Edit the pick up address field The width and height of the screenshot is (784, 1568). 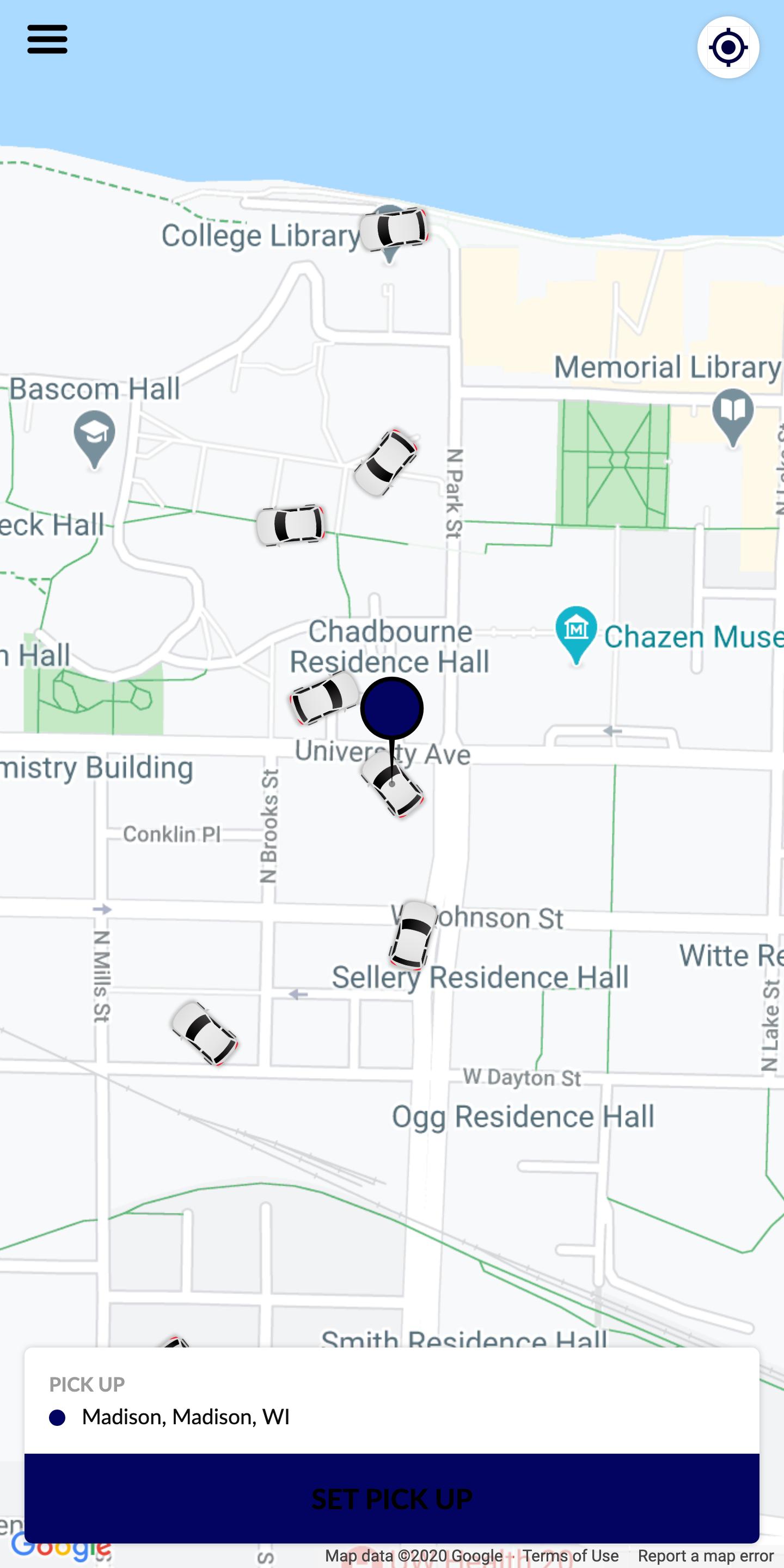pyautogui.click(x=186, y=1417)
